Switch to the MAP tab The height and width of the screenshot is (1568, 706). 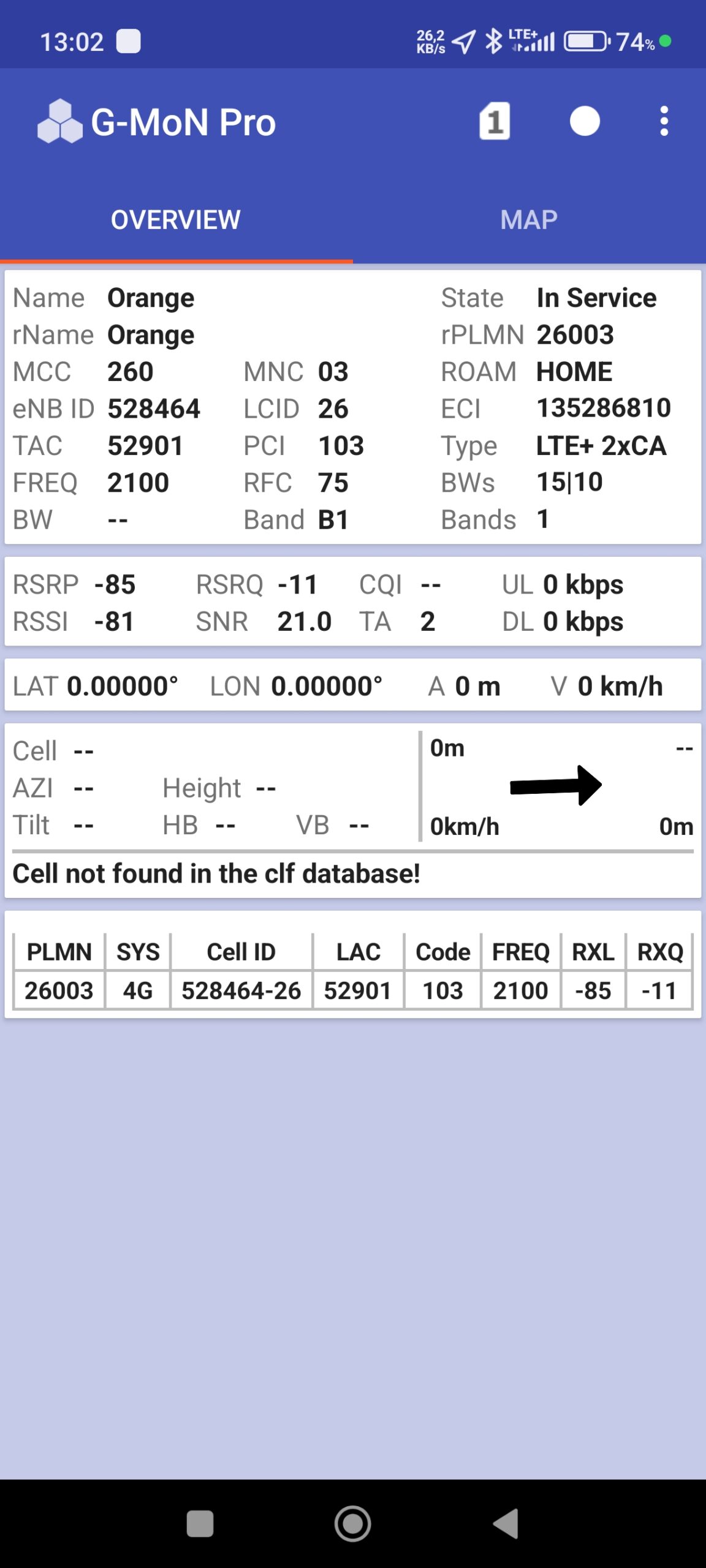coord(529,221)
